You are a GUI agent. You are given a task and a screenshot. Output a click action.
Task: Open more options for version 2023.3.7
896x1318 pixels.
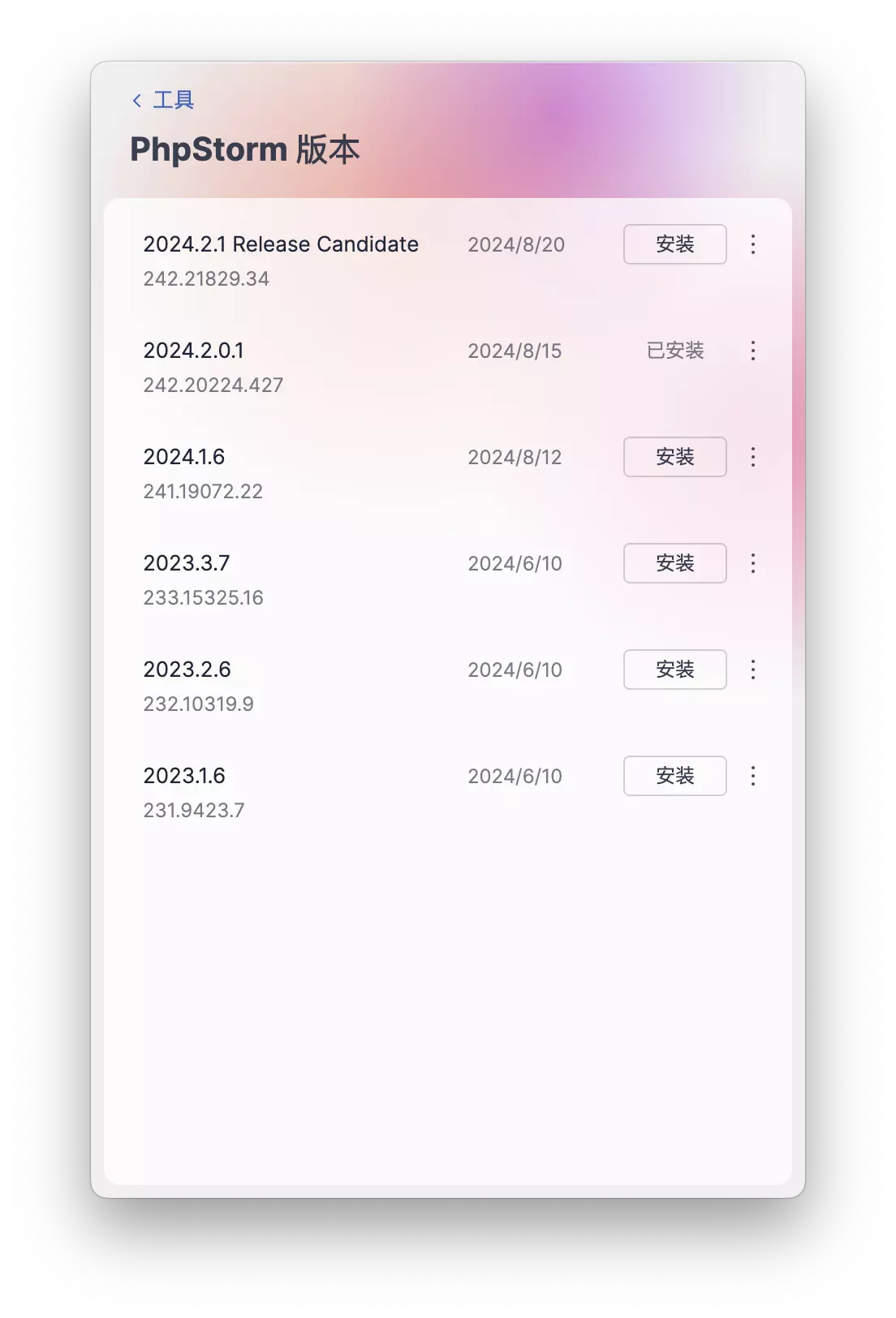coord(753,563)
